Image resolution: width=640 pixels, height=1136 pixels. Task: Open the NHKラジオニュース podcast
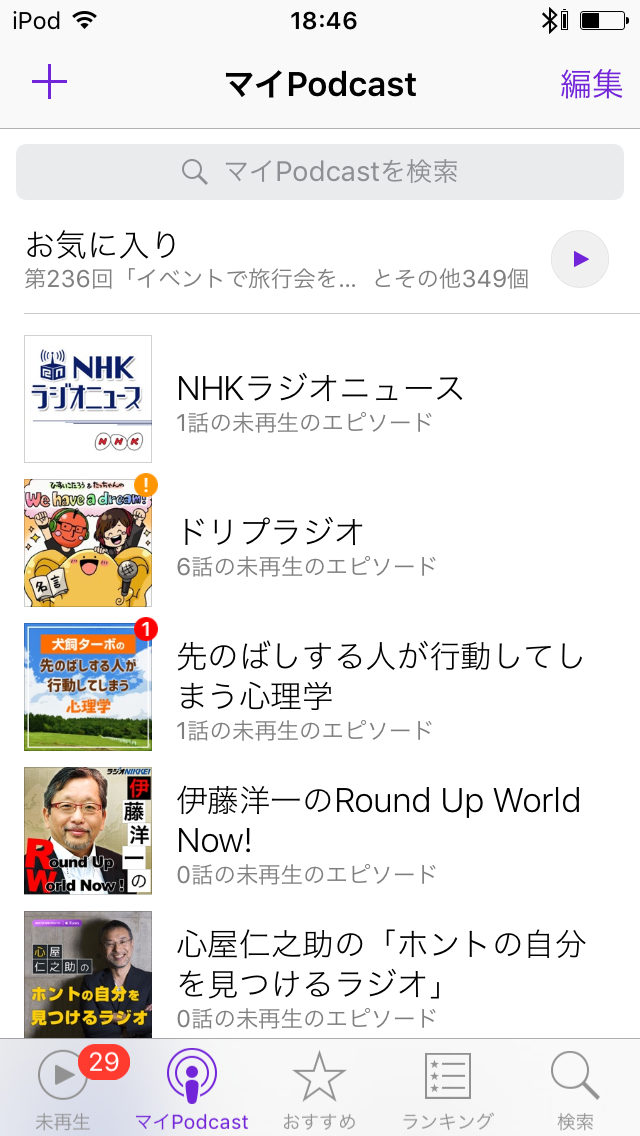[320, 398]
